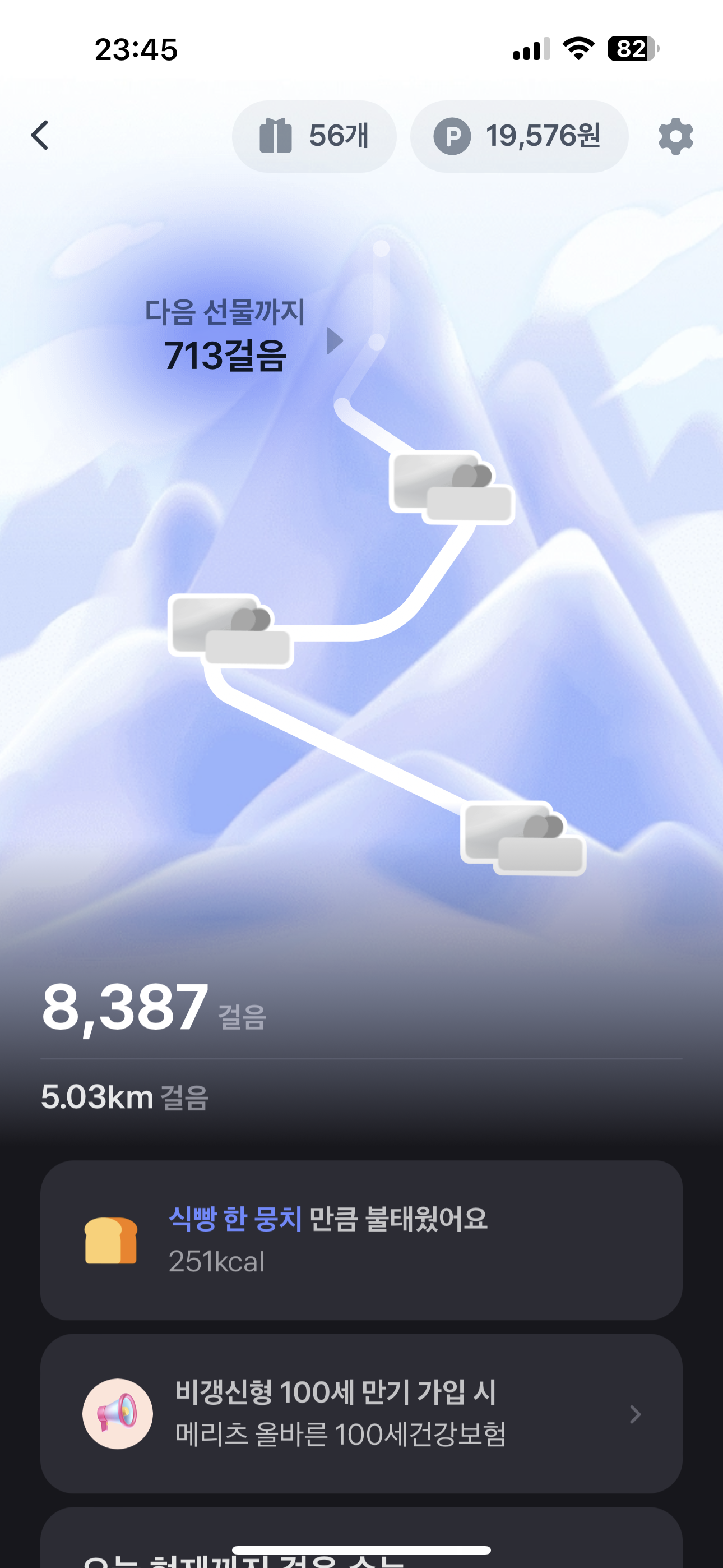Open the settings gear
The image size is (723, 1568).
point(675,136)
